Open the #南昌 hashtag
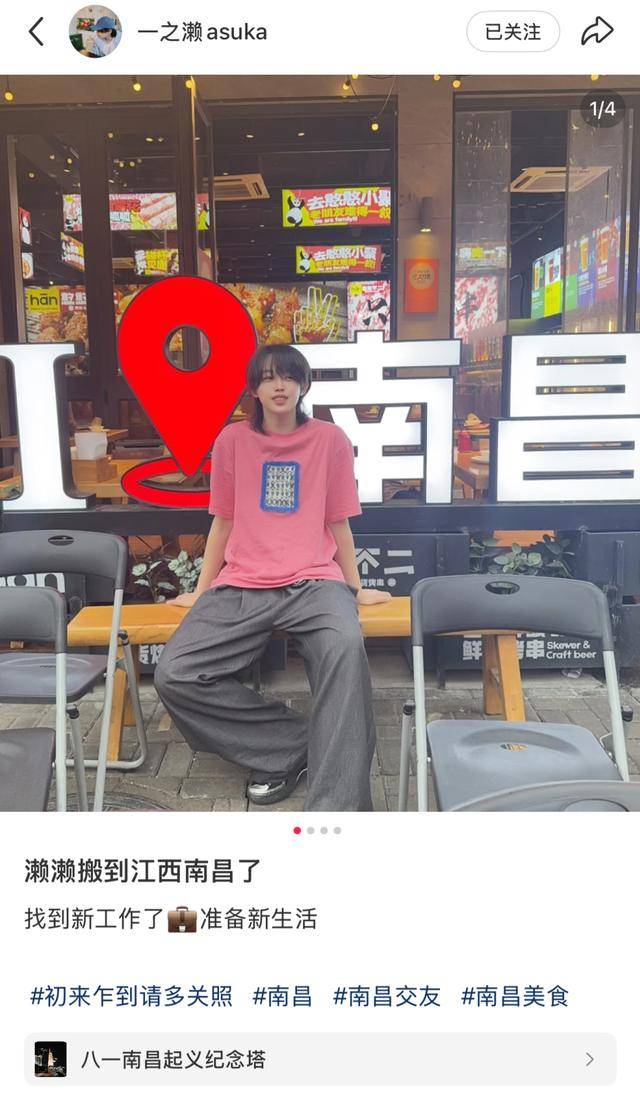640x1104 pixels. coord(282,996)
